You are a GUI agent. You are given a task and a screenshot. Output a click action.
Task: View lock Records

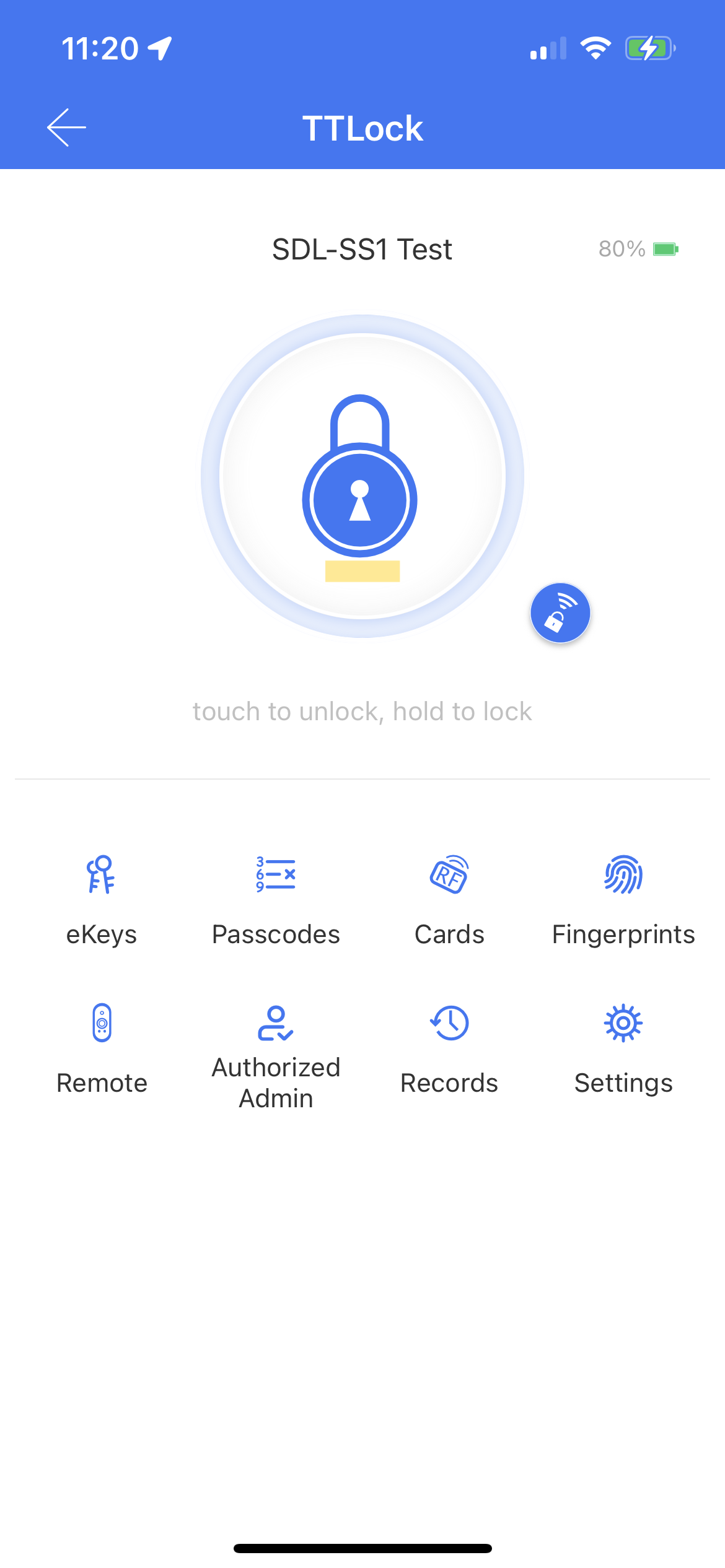[449, 1048]
